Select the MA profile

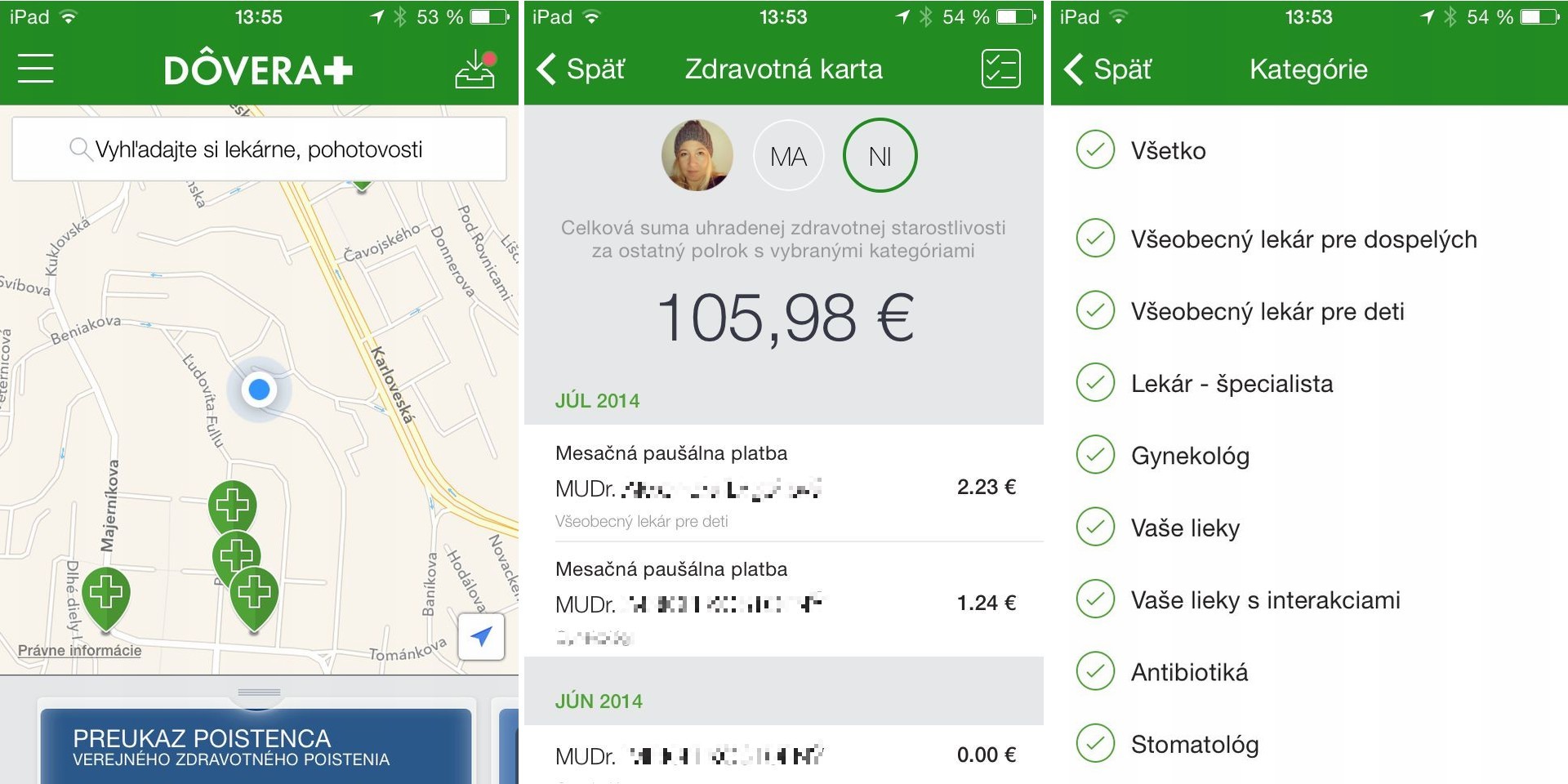788,156
